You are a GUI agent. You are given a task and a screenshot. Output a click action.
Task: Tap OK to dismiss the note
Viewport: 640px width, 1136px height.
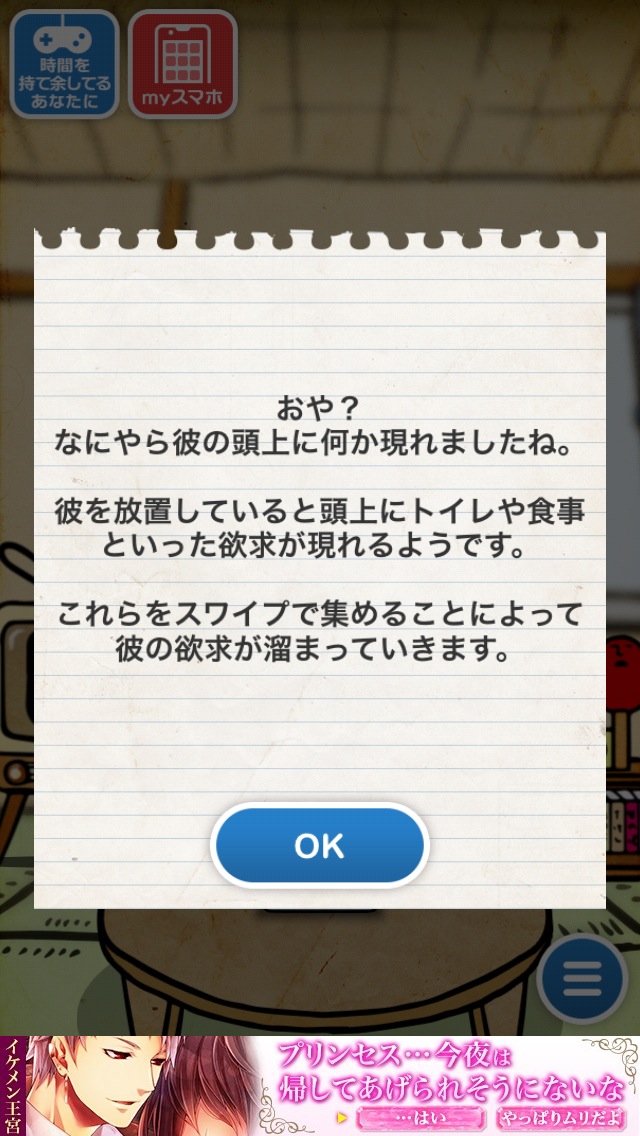tap(319, 845)
